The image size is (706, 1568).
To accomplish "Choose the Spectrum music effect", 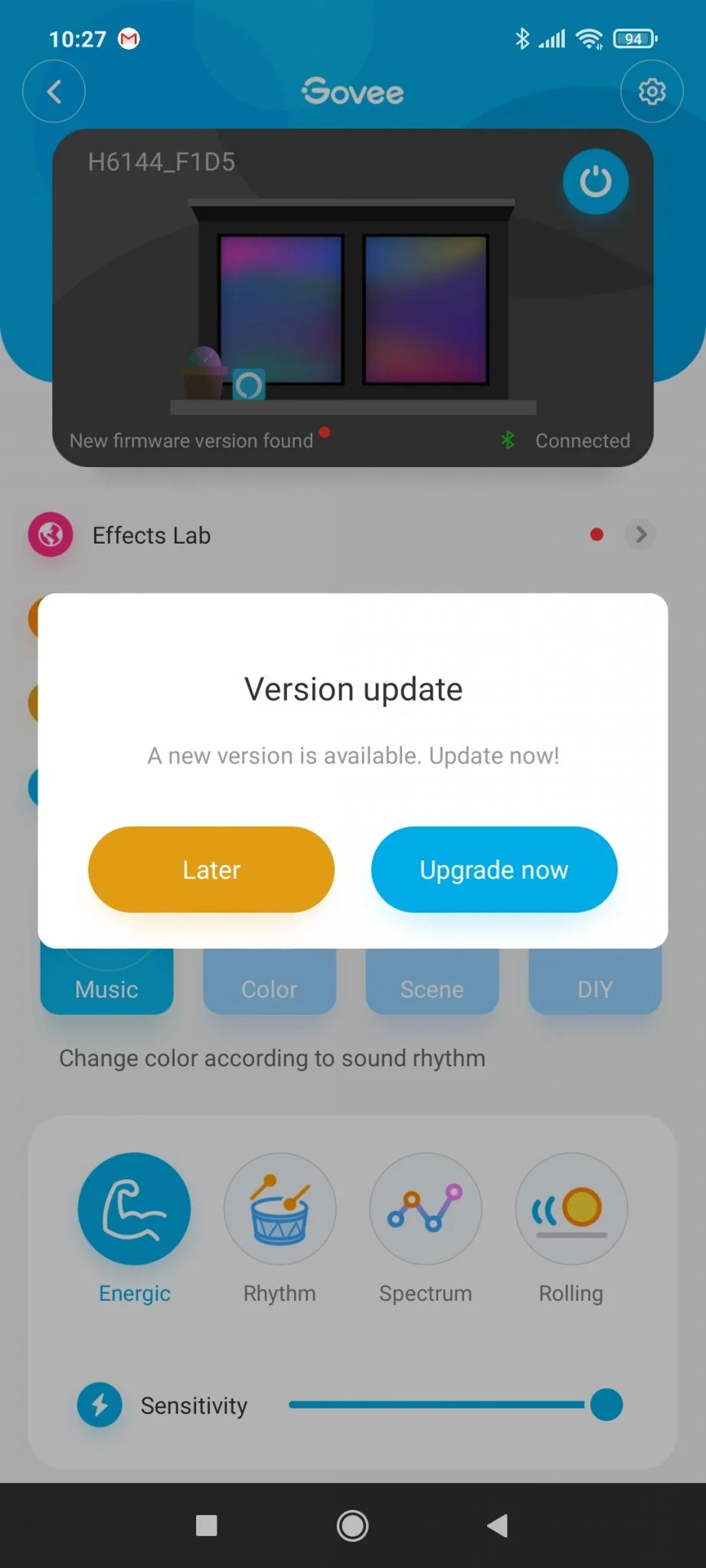I will [426, 1210].
